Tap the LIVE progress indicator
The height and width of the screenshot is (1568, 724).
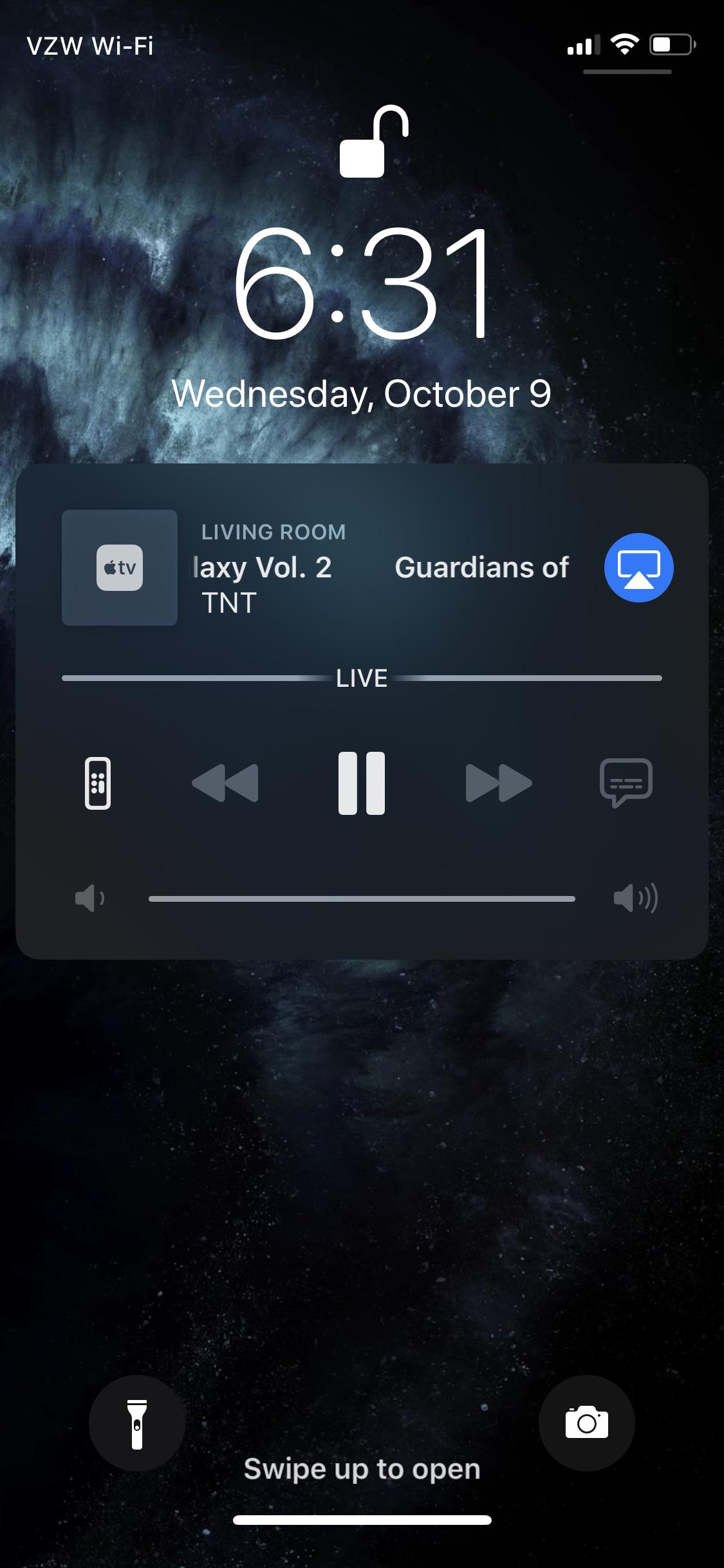point(362,678)
